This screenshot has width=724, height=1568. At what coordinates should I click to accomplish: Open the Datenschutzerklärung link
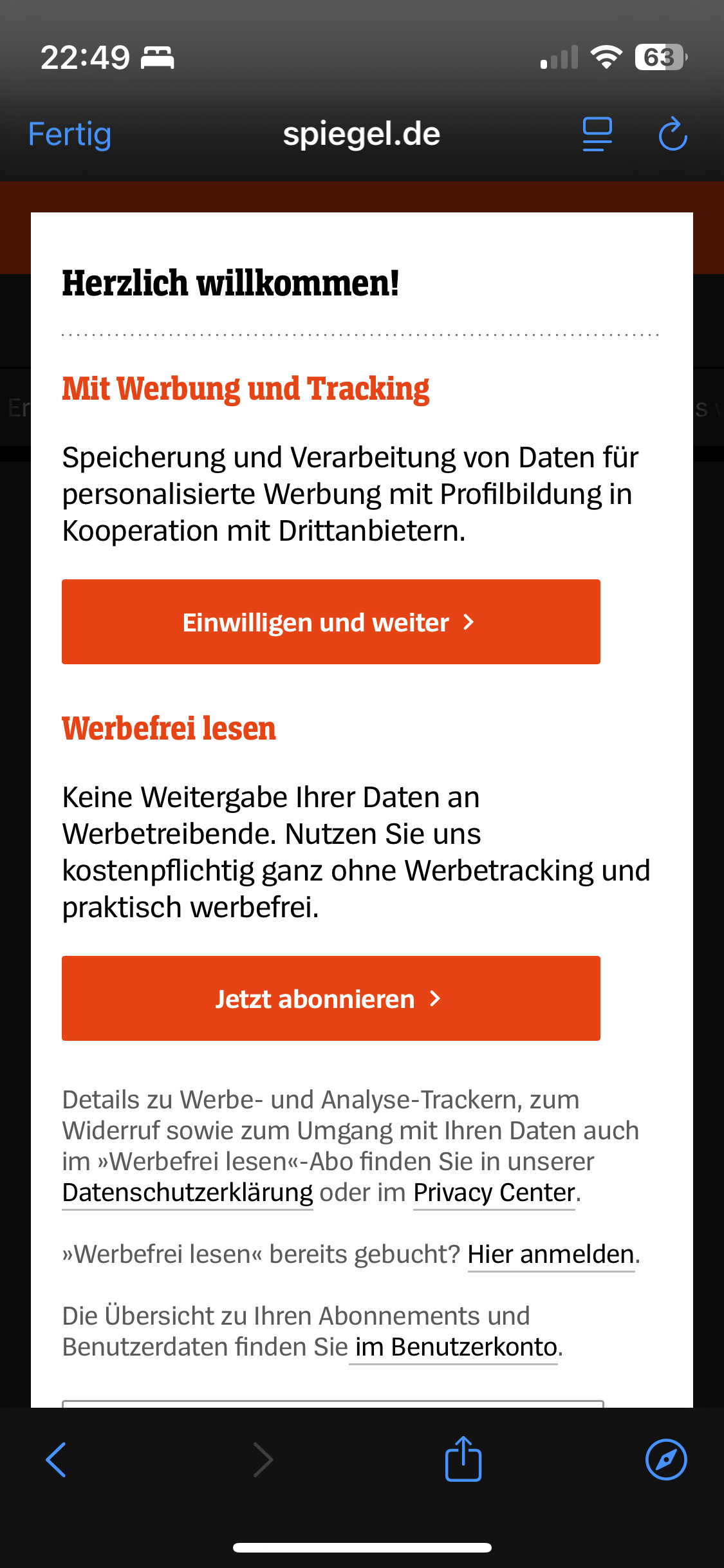point(187,1193)
